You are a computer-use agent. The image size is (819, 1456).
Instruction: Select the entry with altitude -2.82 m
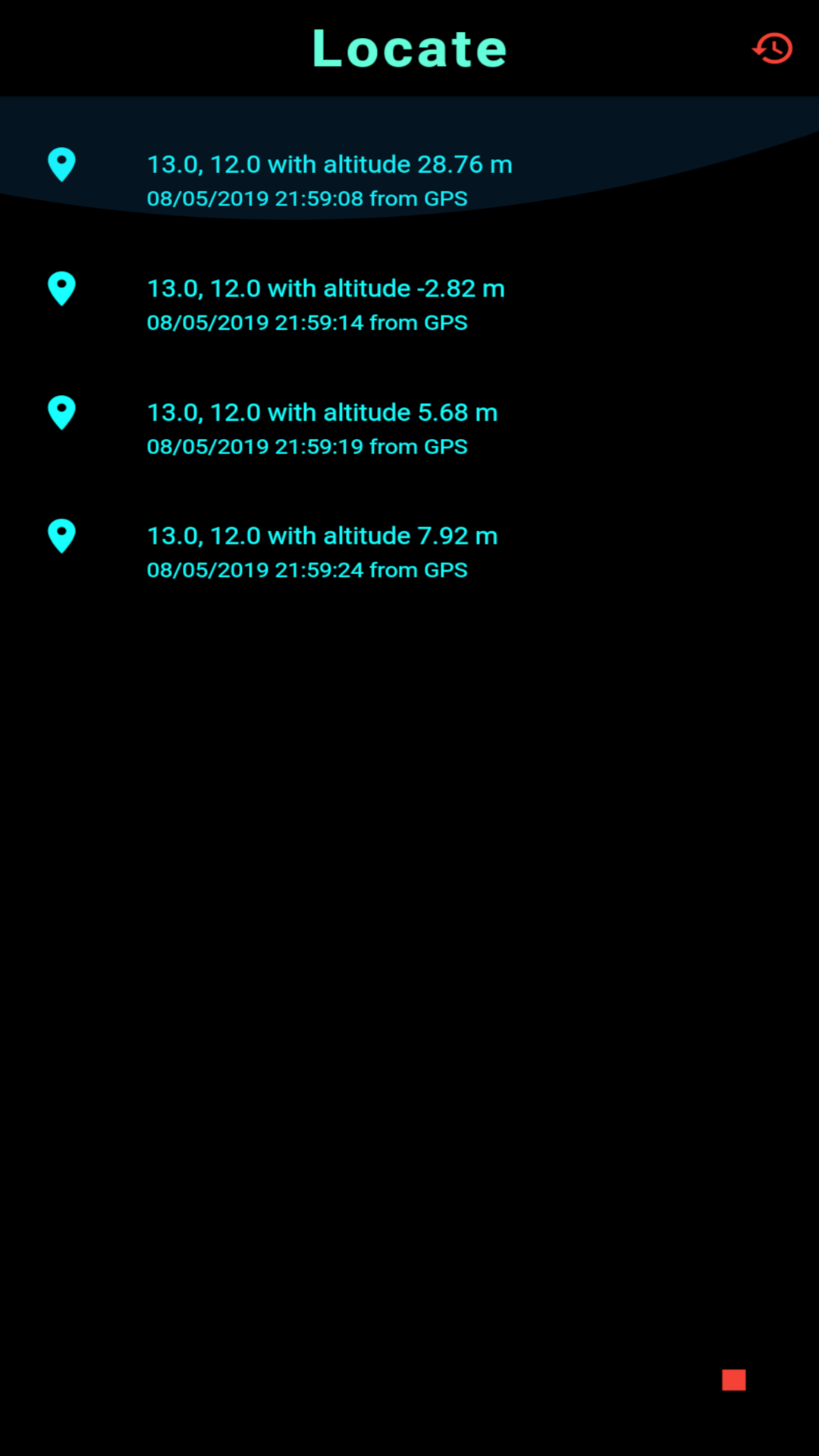[409, 304]
